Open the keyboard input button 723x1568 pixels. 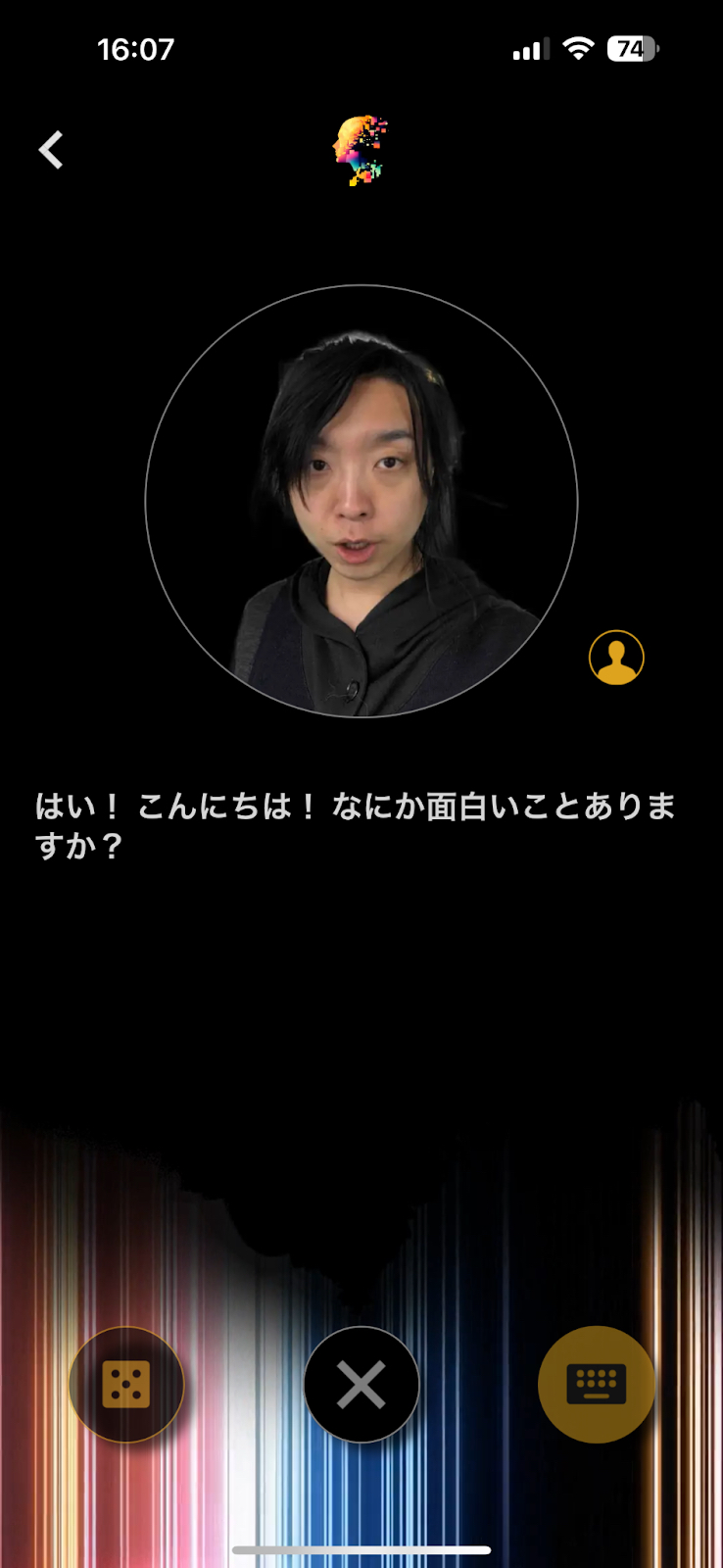click(596, 1384)
